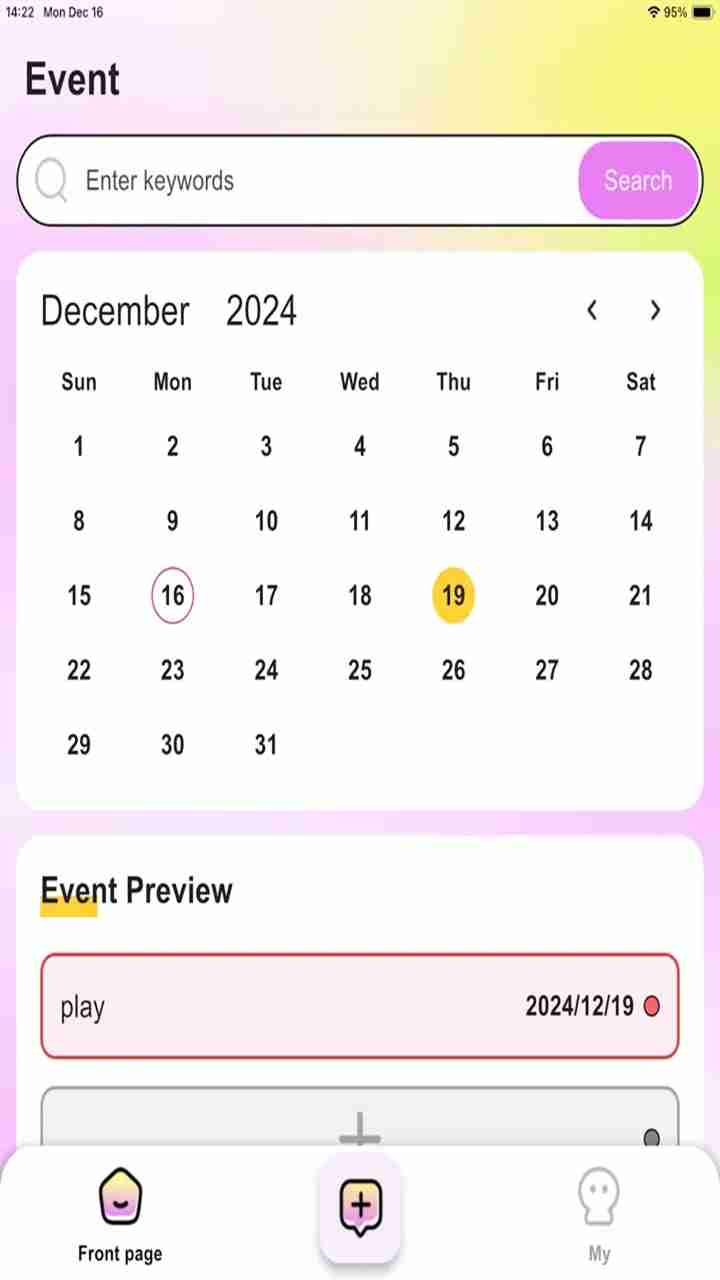Open the play event dated 2024/12/19
The width and height of the screenshot is (720, 1280).
[360, 1006]
